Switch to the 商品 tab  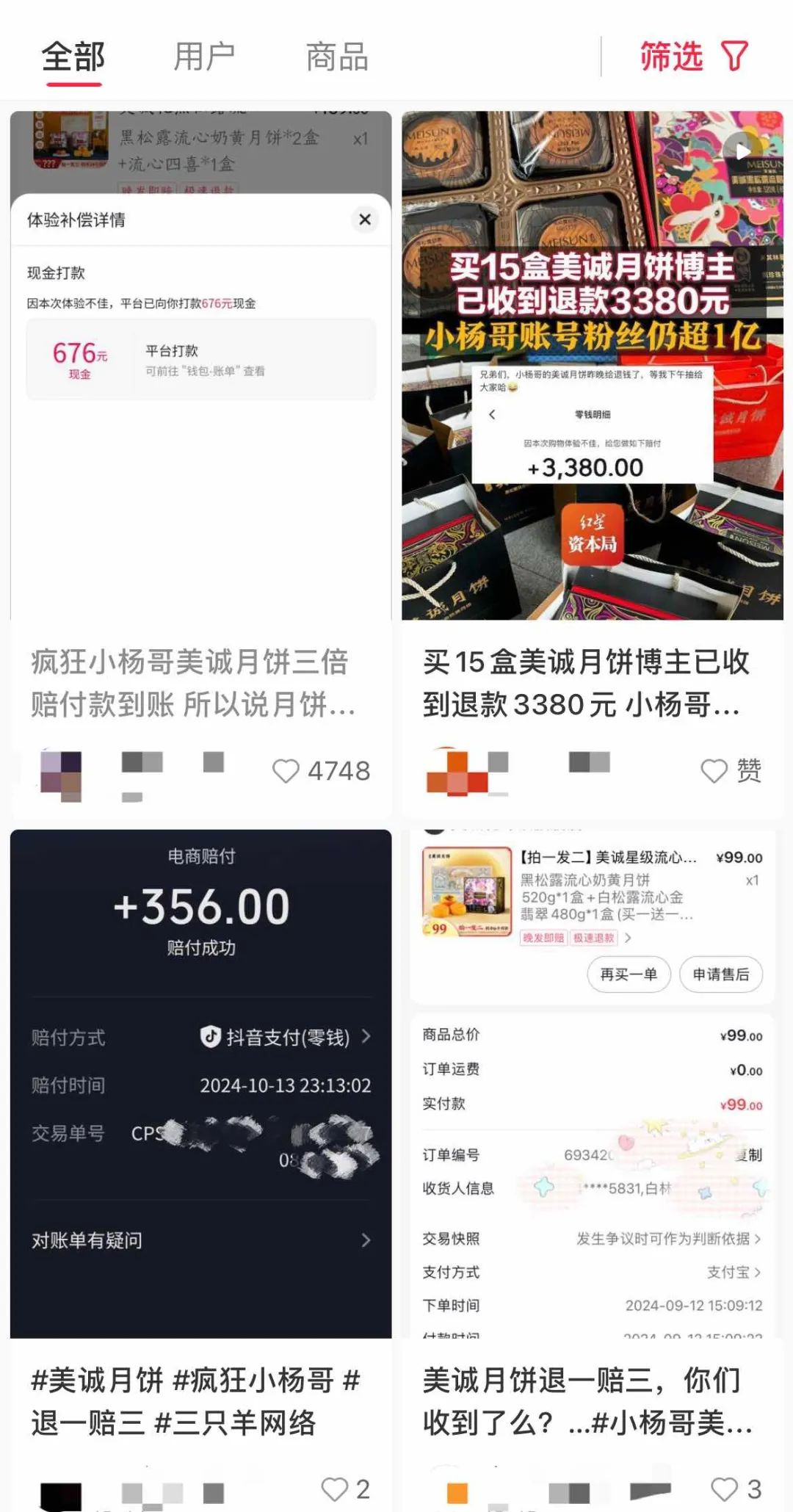(x=336, y=57)
